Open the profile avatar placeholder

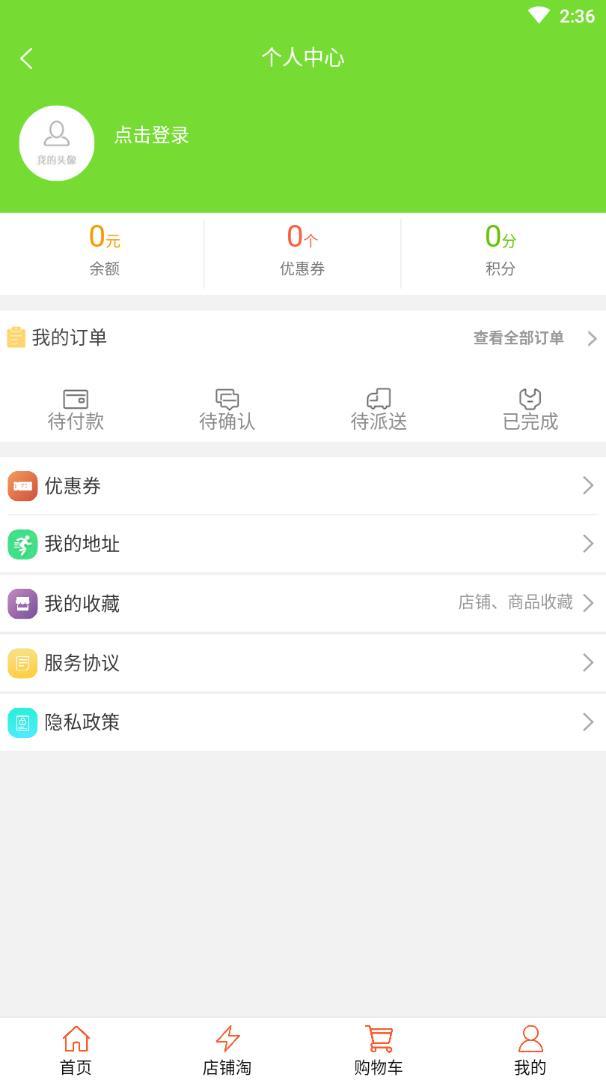(57, 143)
